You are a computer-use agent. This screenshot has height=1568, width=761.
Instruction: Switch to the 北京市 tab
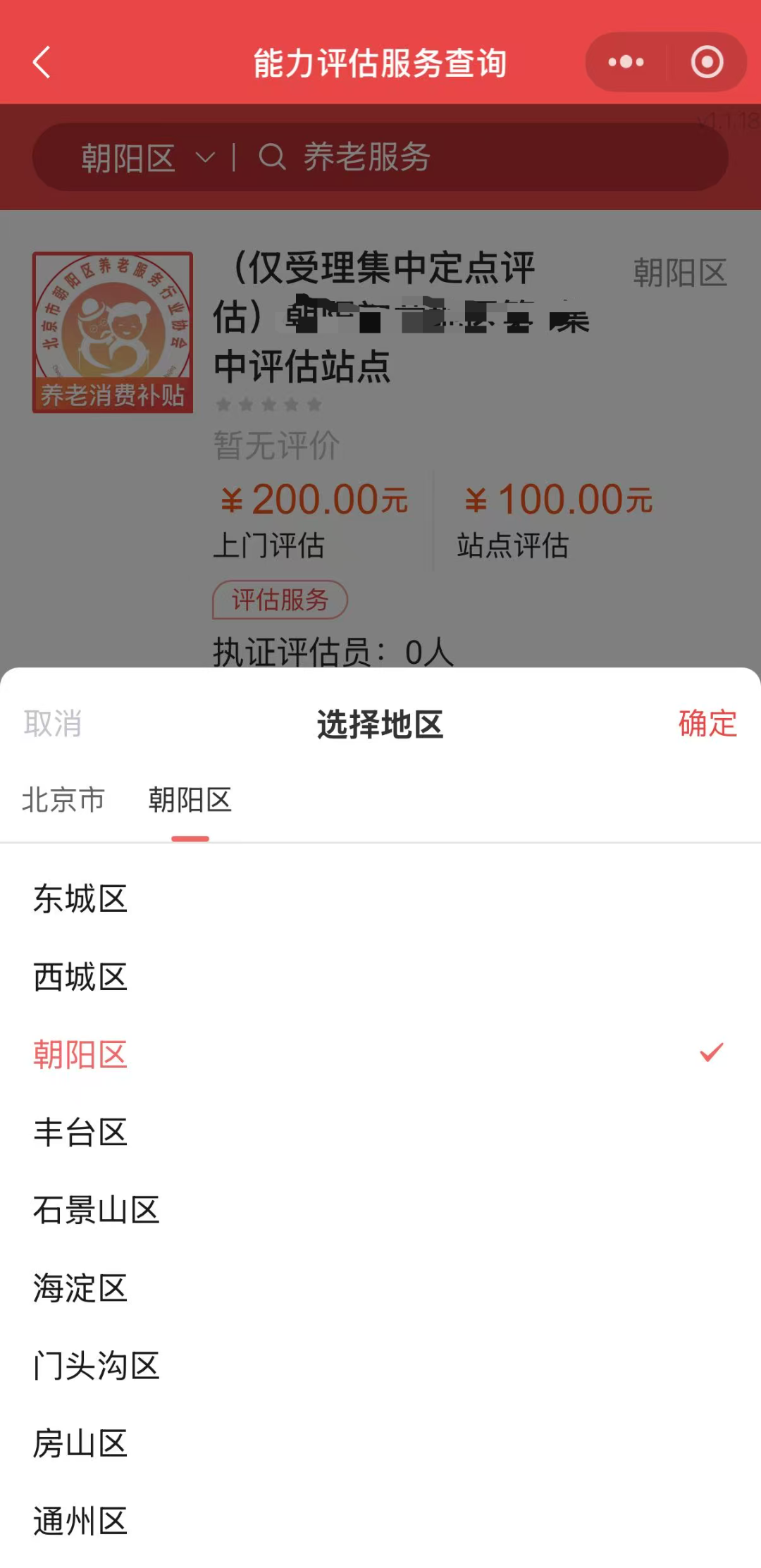pos(64,800)
